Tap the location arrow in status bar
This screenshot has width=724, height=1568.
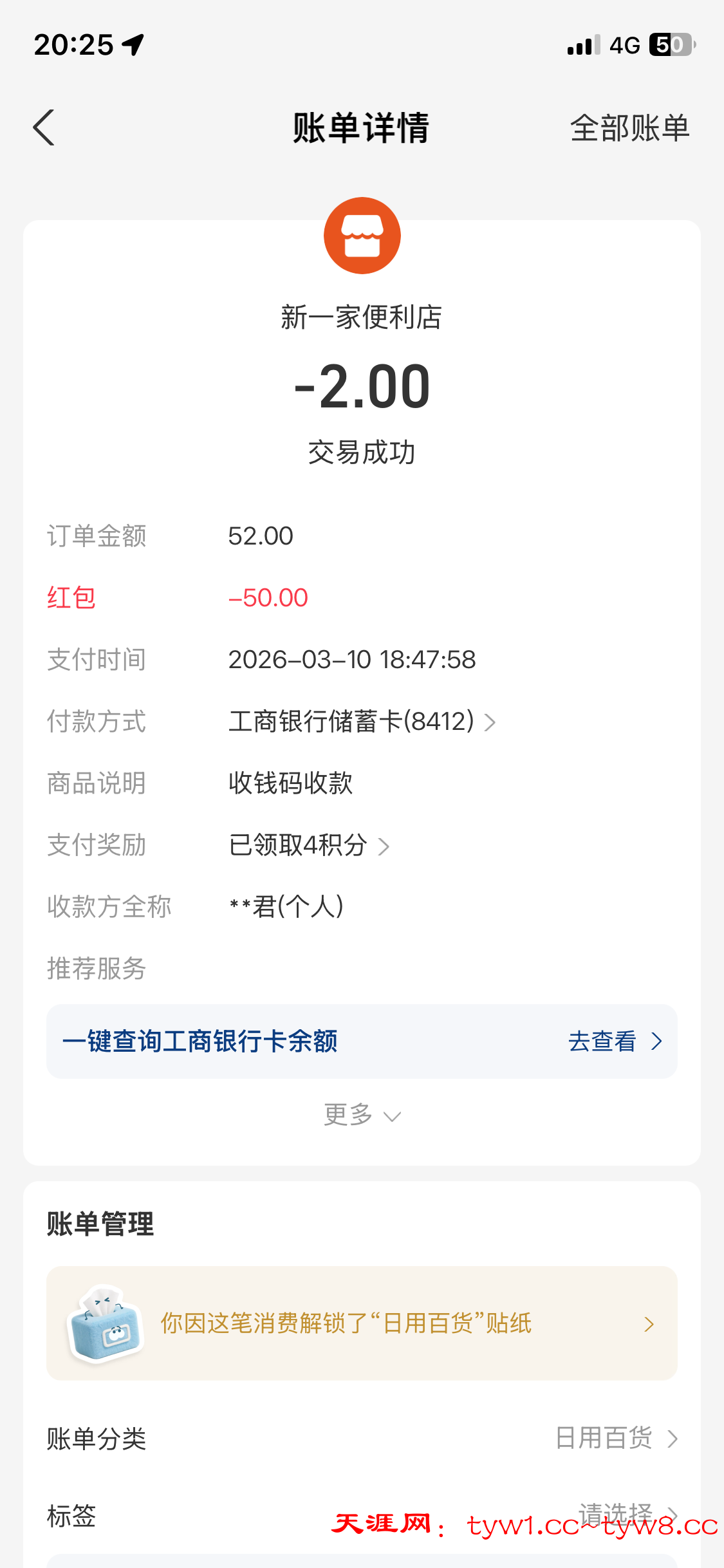(x=132, y=44)
